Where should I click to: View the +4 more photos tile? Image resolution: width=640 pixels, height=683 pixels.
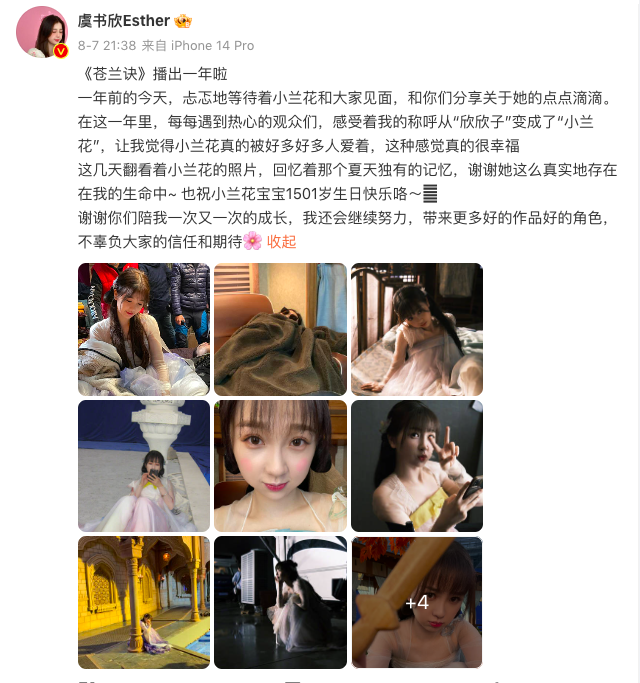[417, 602]
